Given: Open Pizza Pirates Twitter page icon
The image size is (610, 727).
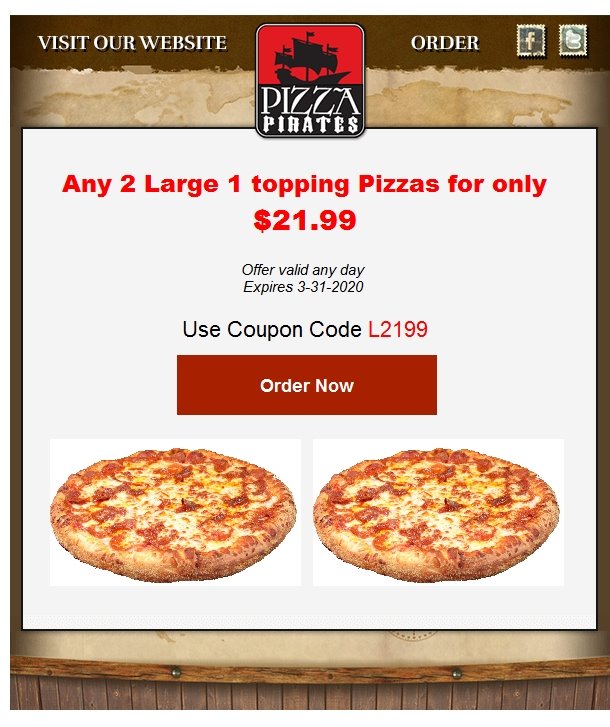Looking at the screenshot, I should [x=573, y=41].
